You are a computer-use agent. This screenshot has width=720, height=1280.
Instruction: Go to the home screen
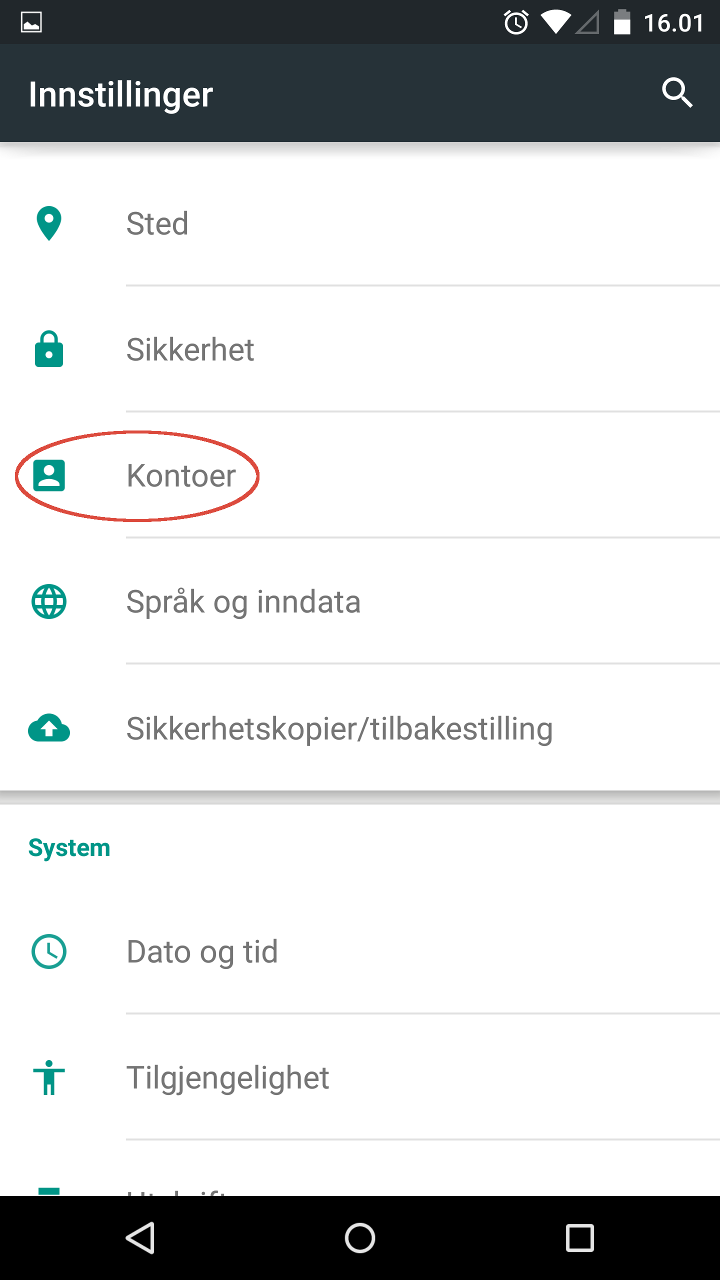coord(360,1238)
